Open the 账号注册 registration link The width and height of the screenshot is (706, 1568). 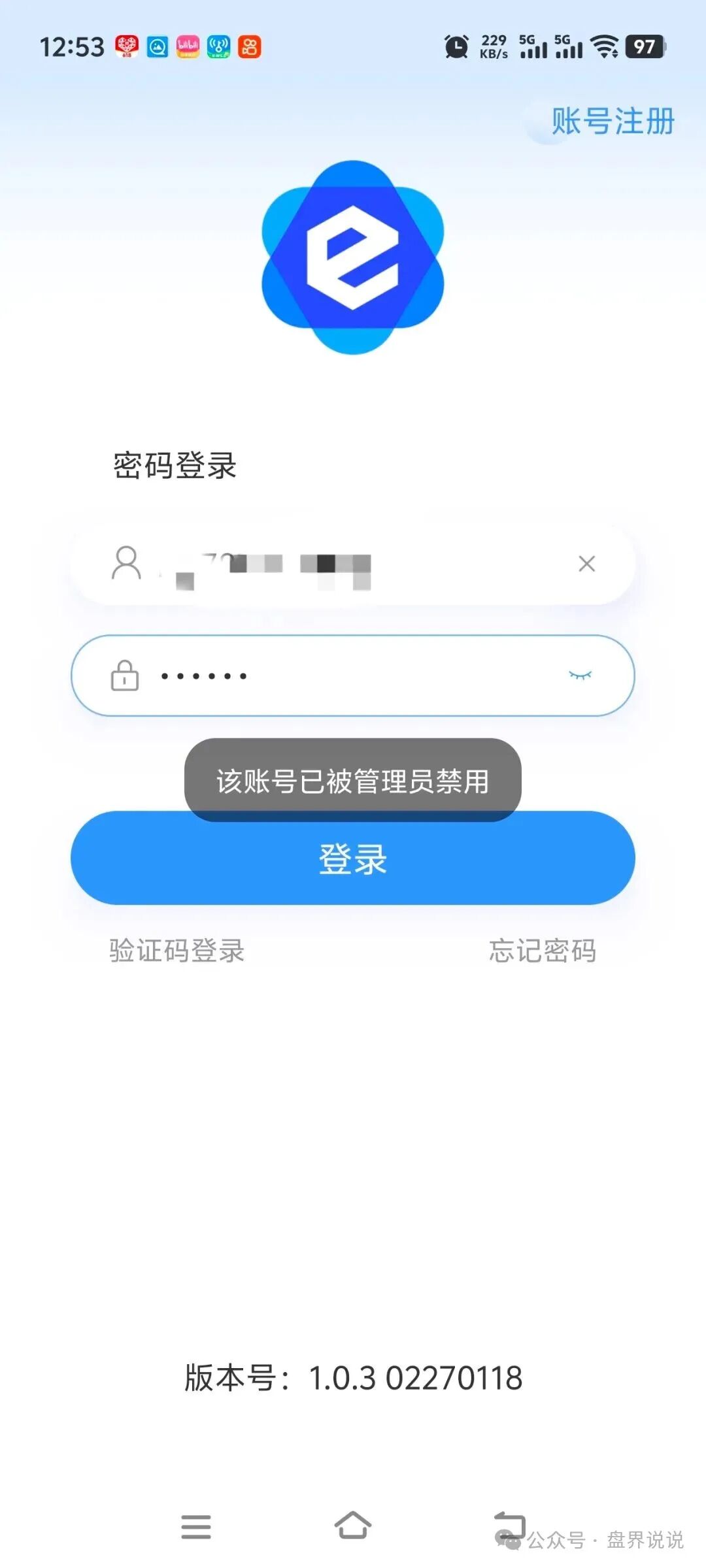(x=612, y=122)
